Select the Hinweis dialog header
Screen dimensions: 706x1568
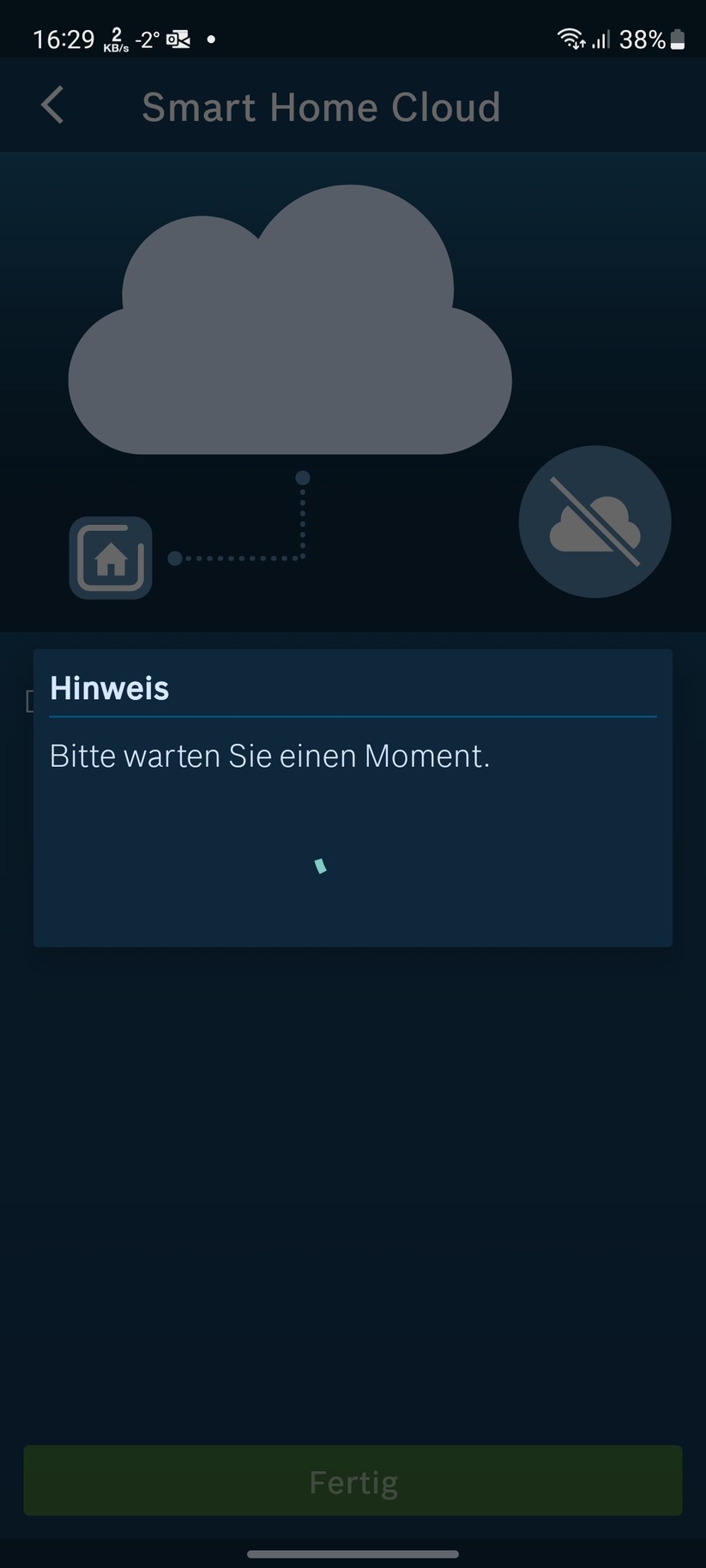pos(110,687)
